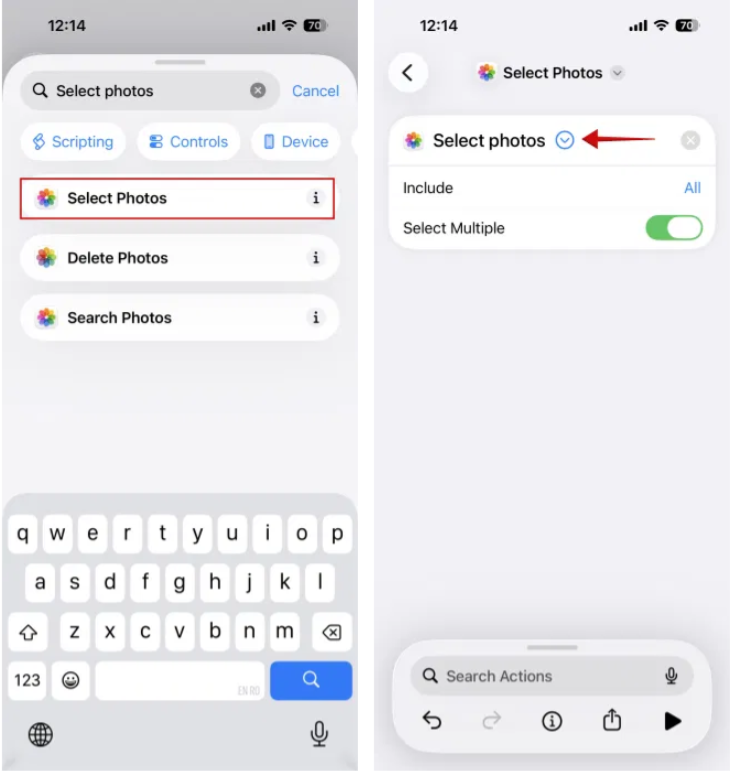731x773 pixels.
Task: Run the shortcut with the play button
Action: (672, 720)
